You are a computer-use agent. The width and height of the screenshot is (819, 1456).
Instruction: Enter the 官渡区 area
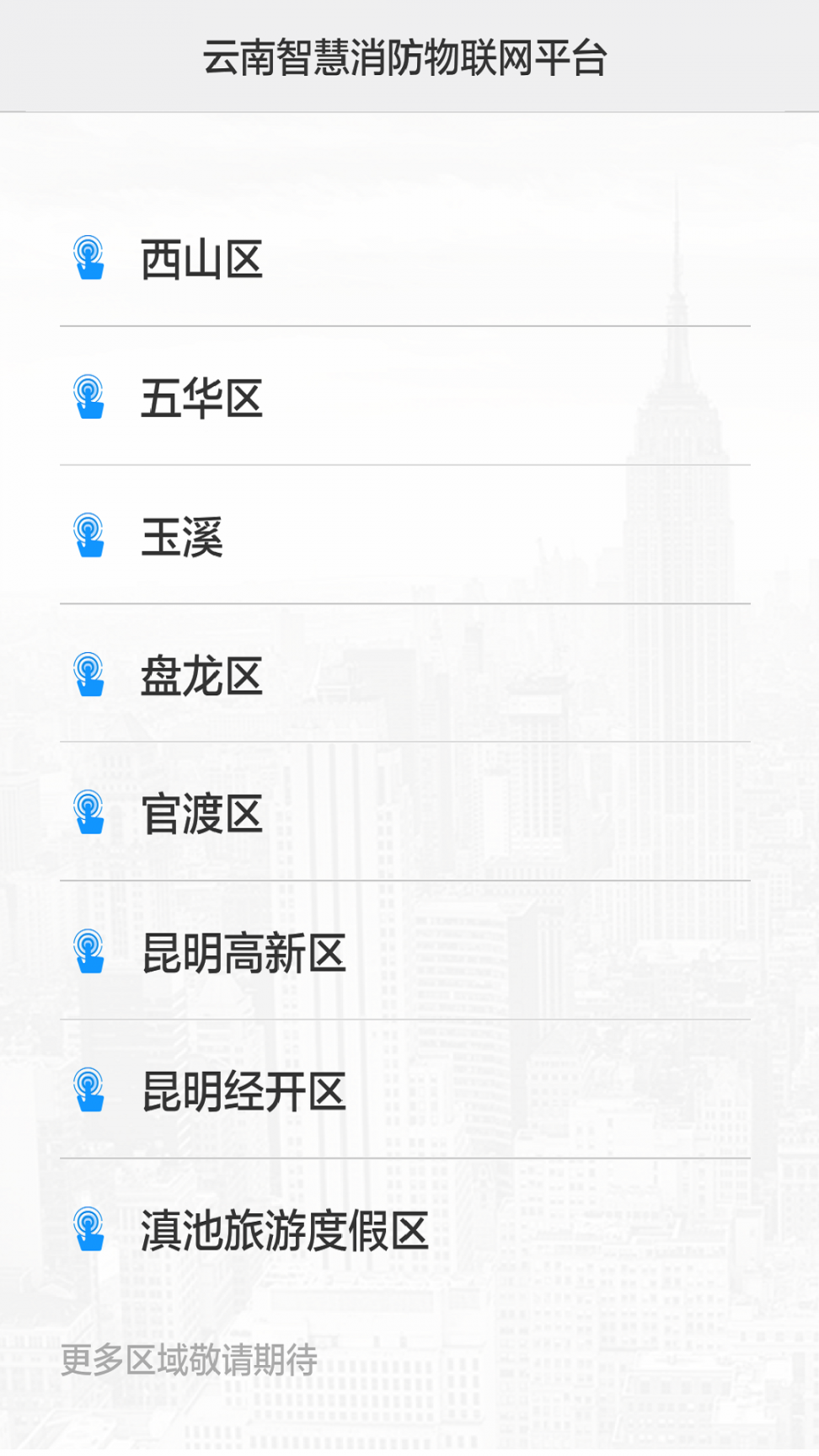coord(202,814)
